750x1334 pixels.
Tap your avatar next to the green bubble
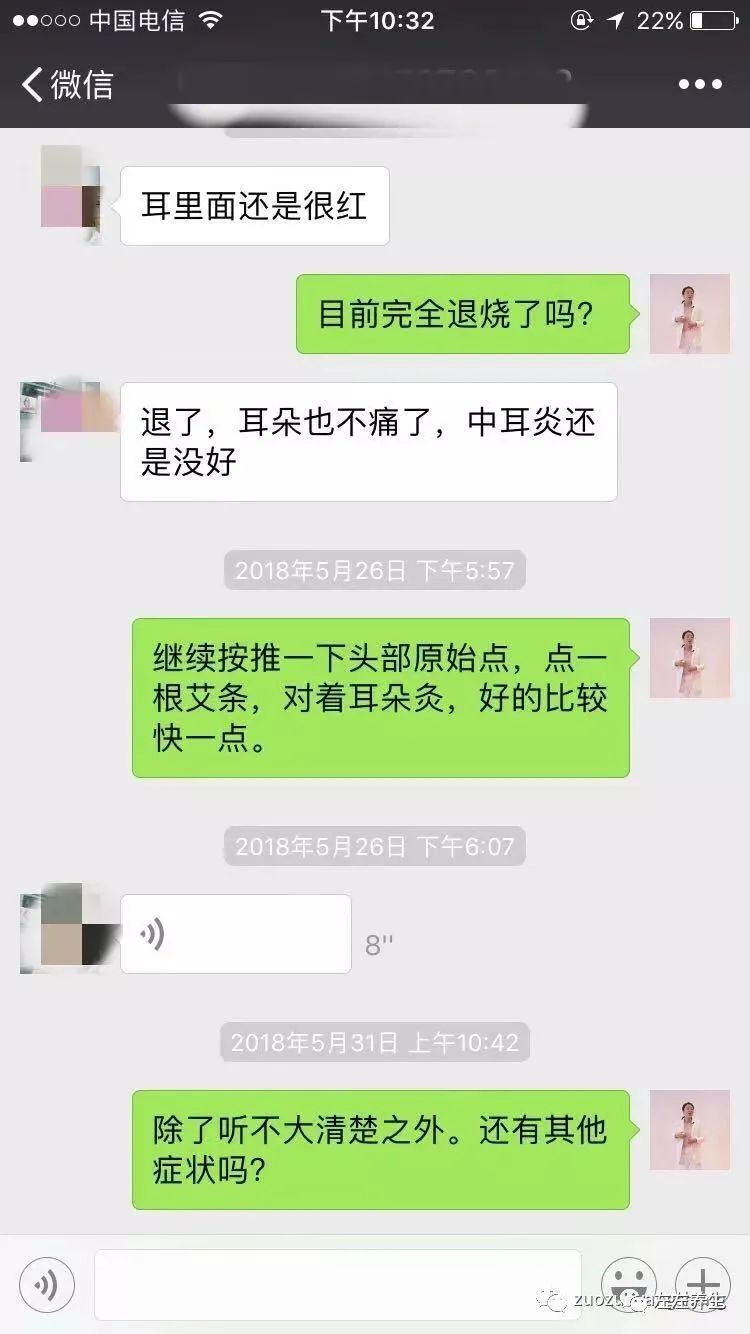[690, 315]
